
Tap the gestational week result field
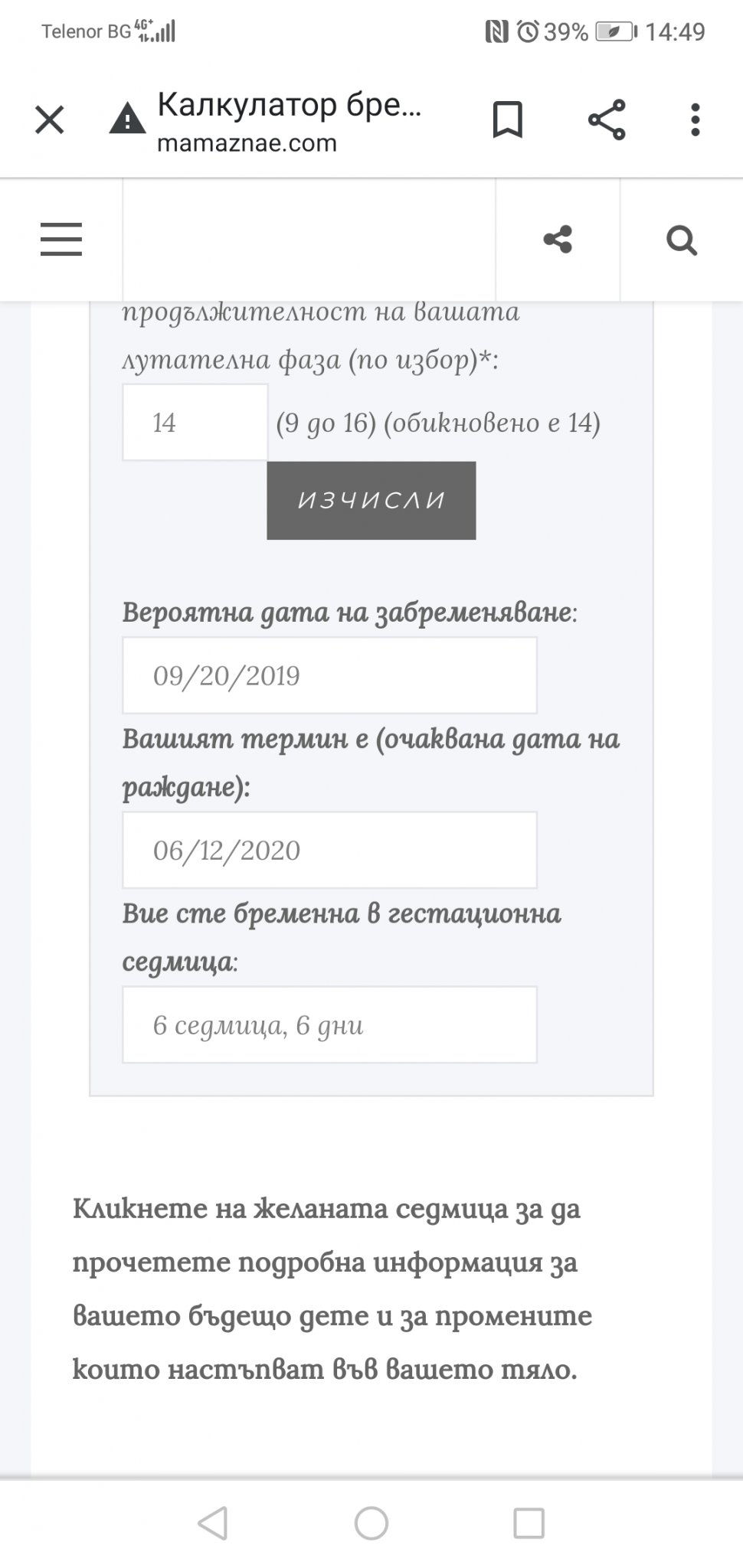pos(329,1025)
